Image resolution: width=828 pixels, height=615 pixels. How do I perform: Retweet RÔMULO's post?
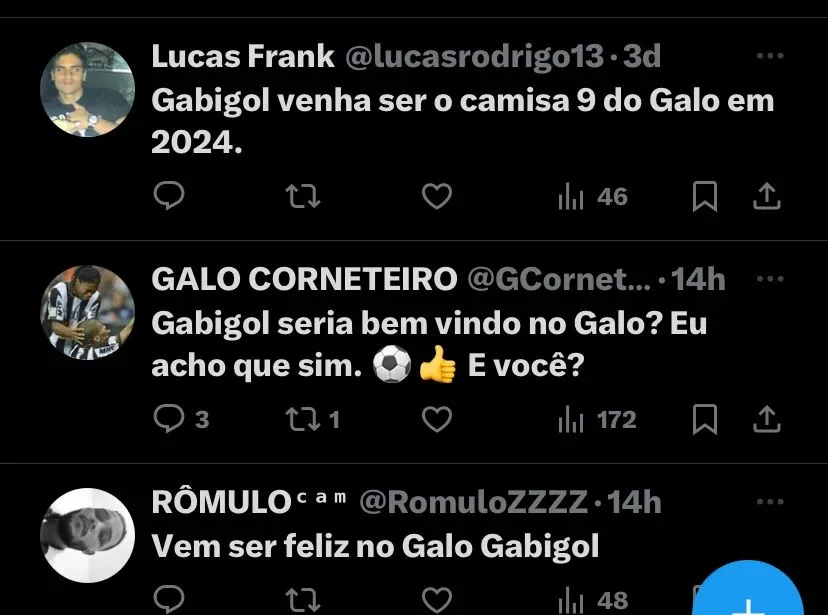[303, 600]
